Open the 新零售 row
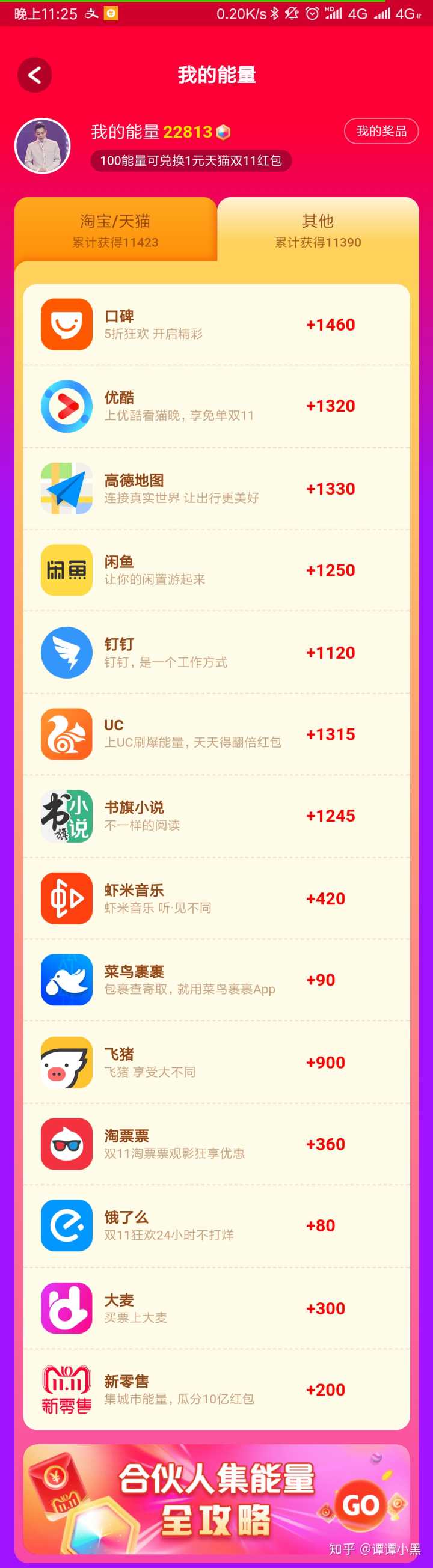 click(x=216, y=1389)
